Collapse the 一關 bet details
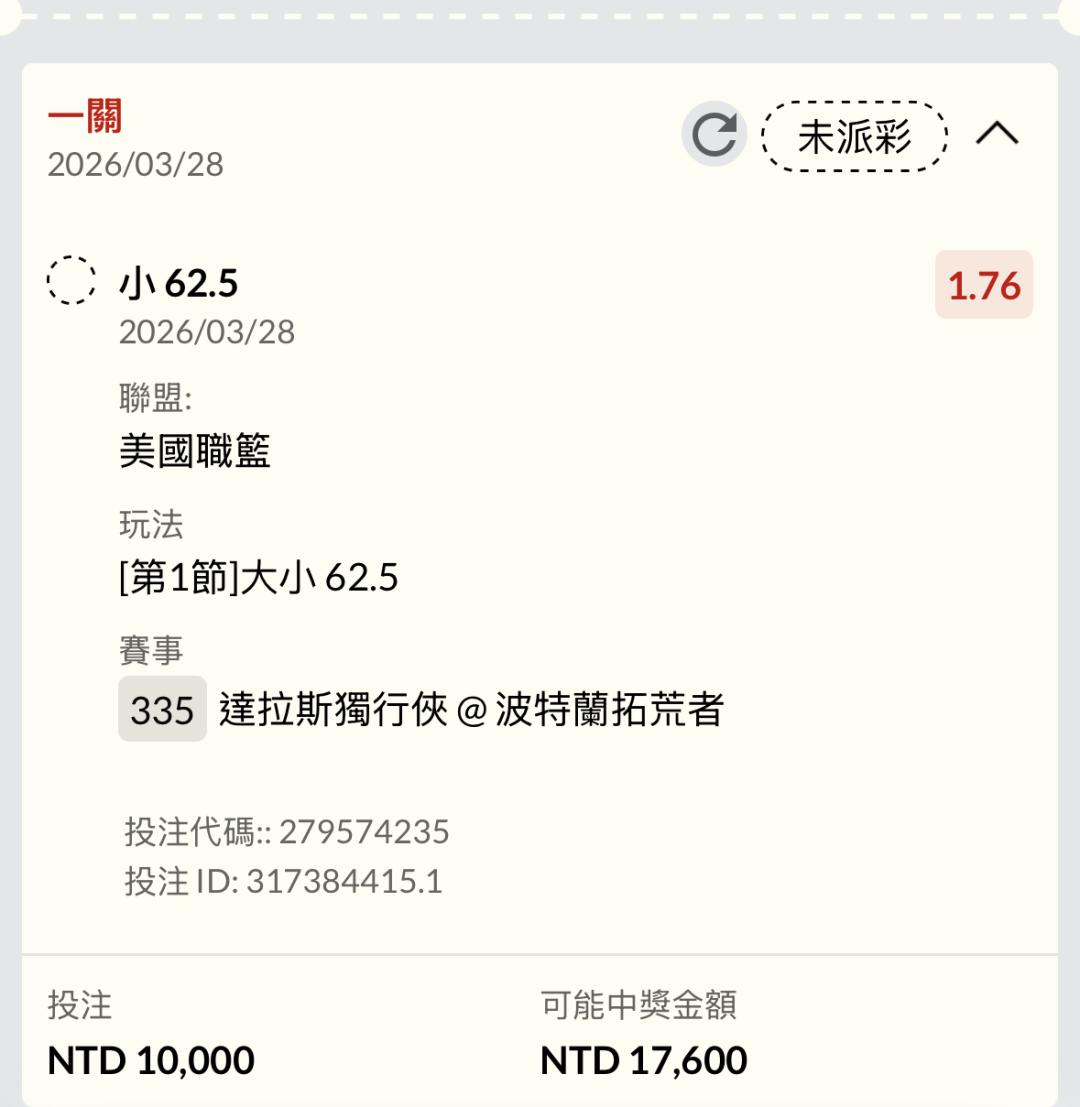The height and width of the screenshot is (1107, 1080). point(997,134)
